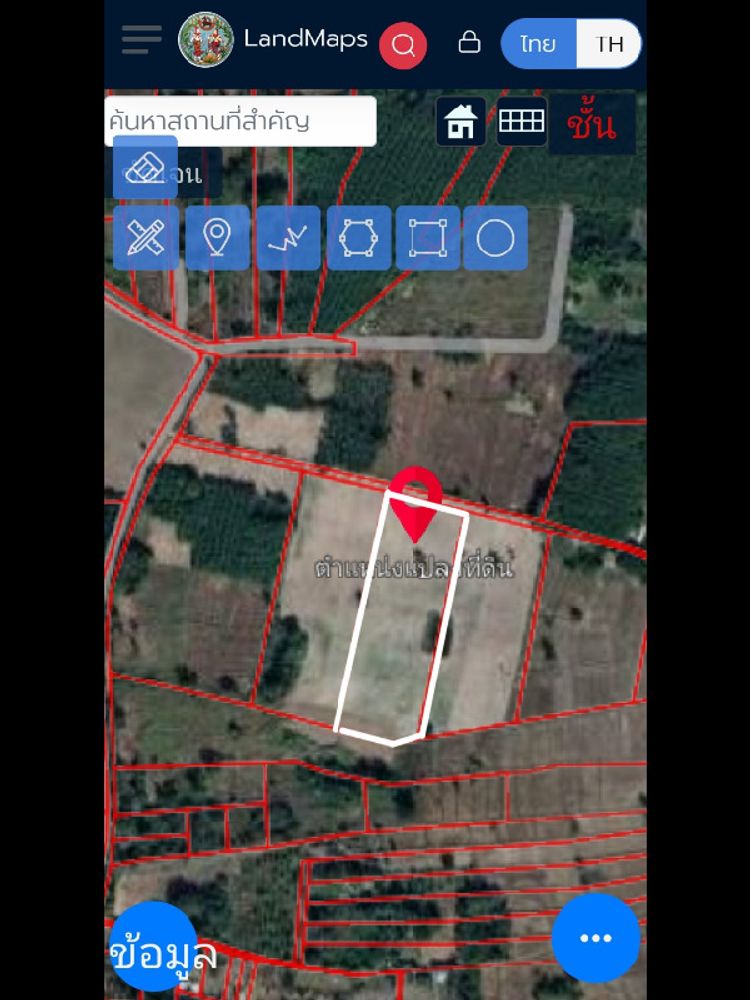The width and height of the screenshot is (750, 1000).
Task: Select the eraser tool
Action: 145,167
